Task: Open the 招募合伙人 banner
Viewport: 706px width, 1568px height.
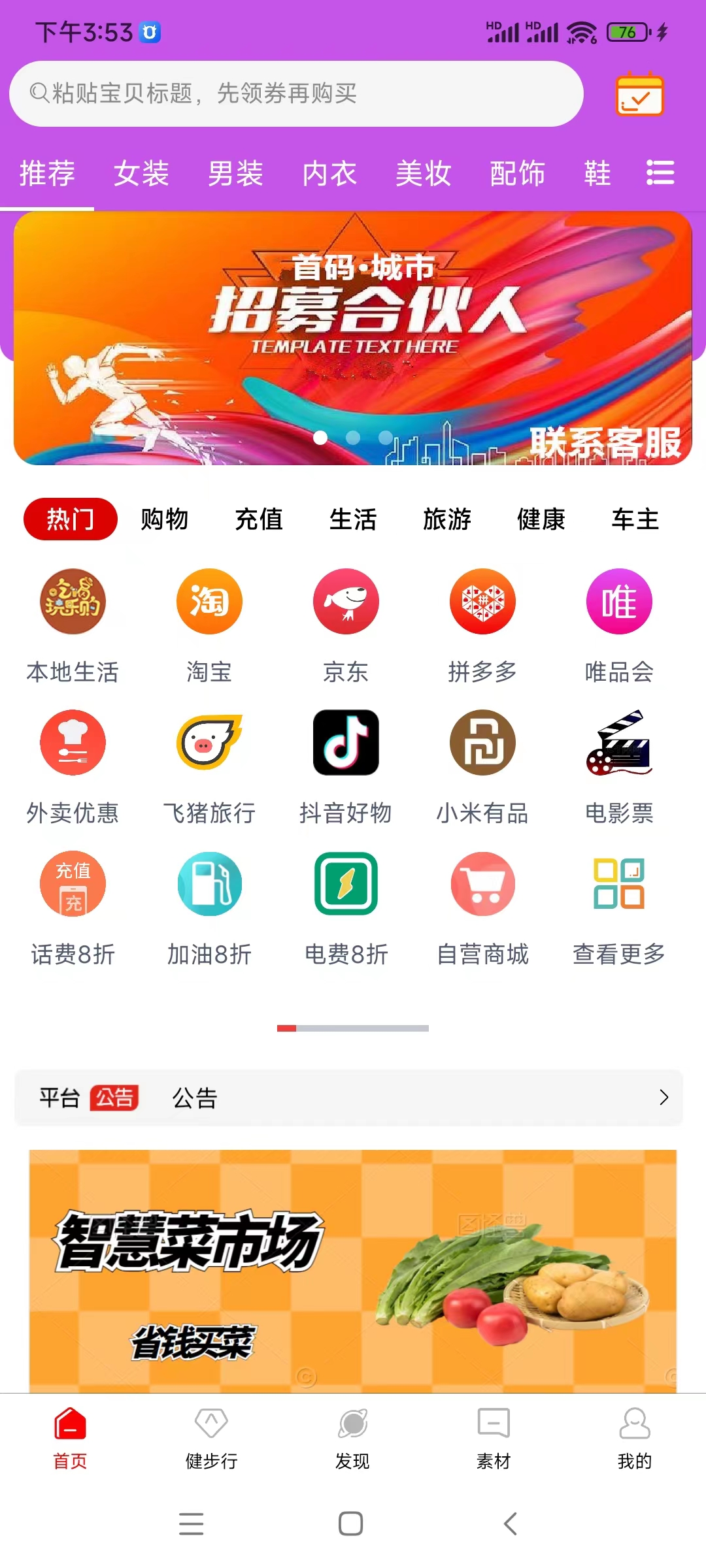Action: (353, 338)
